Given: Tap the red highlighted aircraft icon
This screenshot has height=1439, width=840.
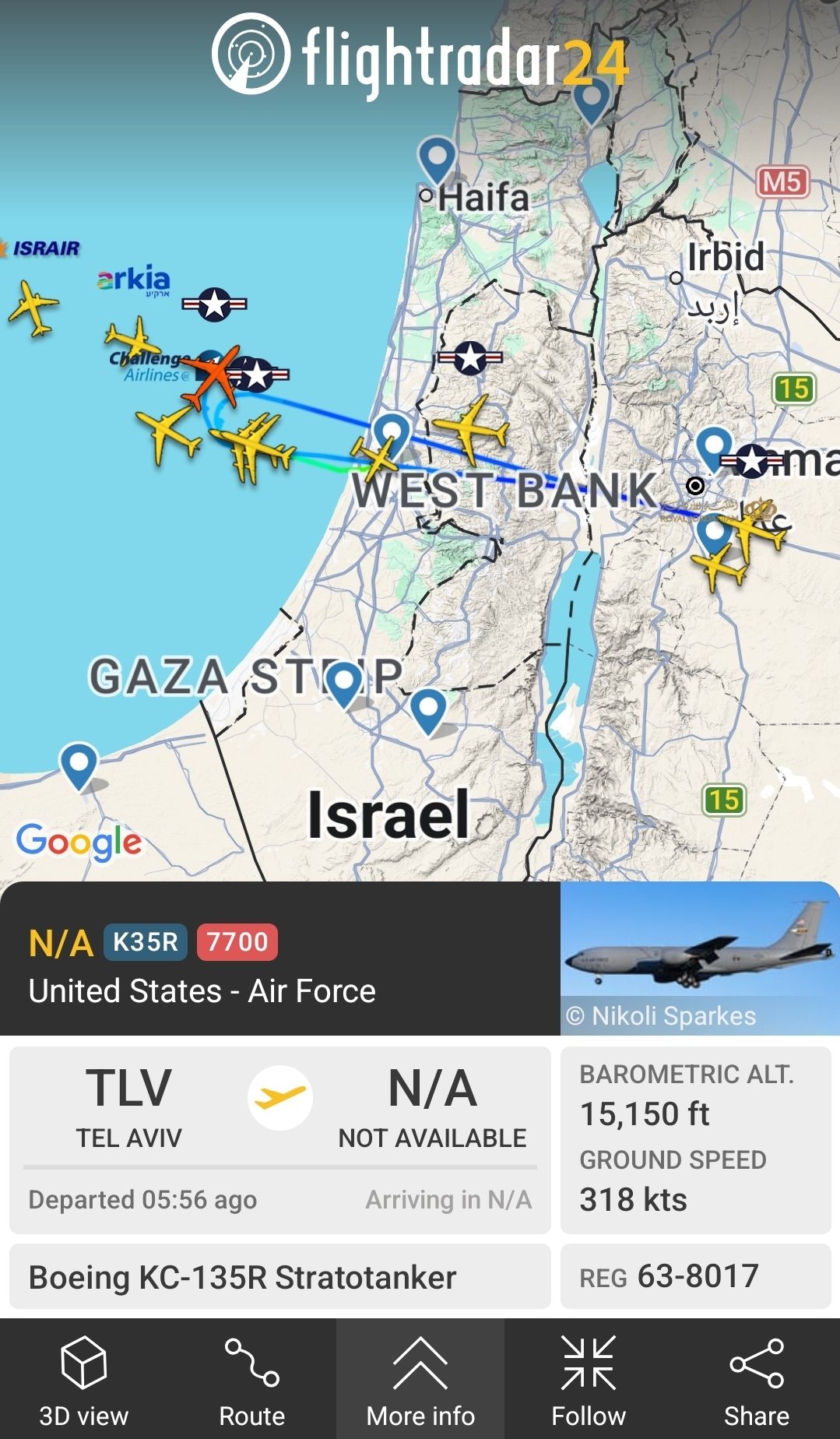Looking at the screenshot, I should (211, 376).
